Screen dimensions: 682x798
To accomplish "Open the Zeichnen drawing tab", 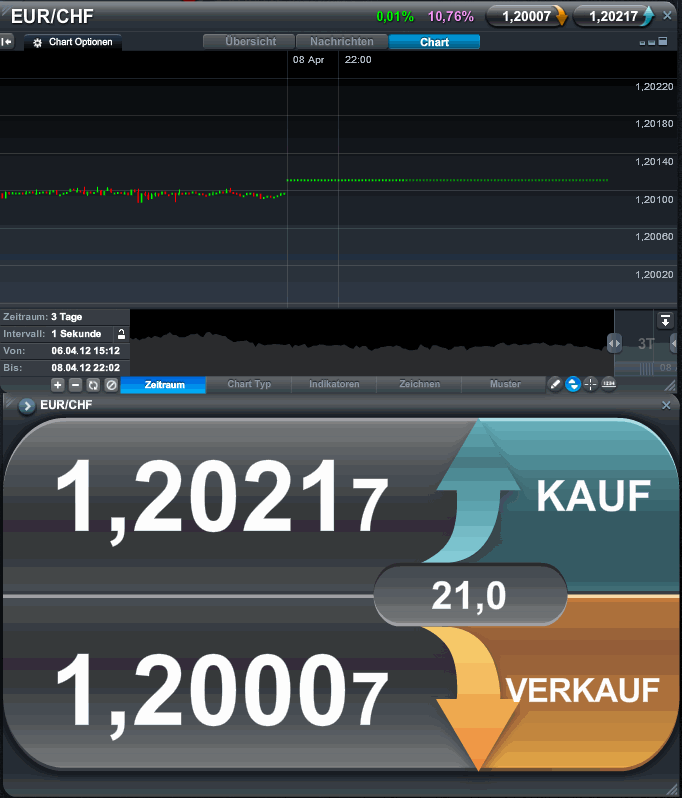I will (419, 384).
